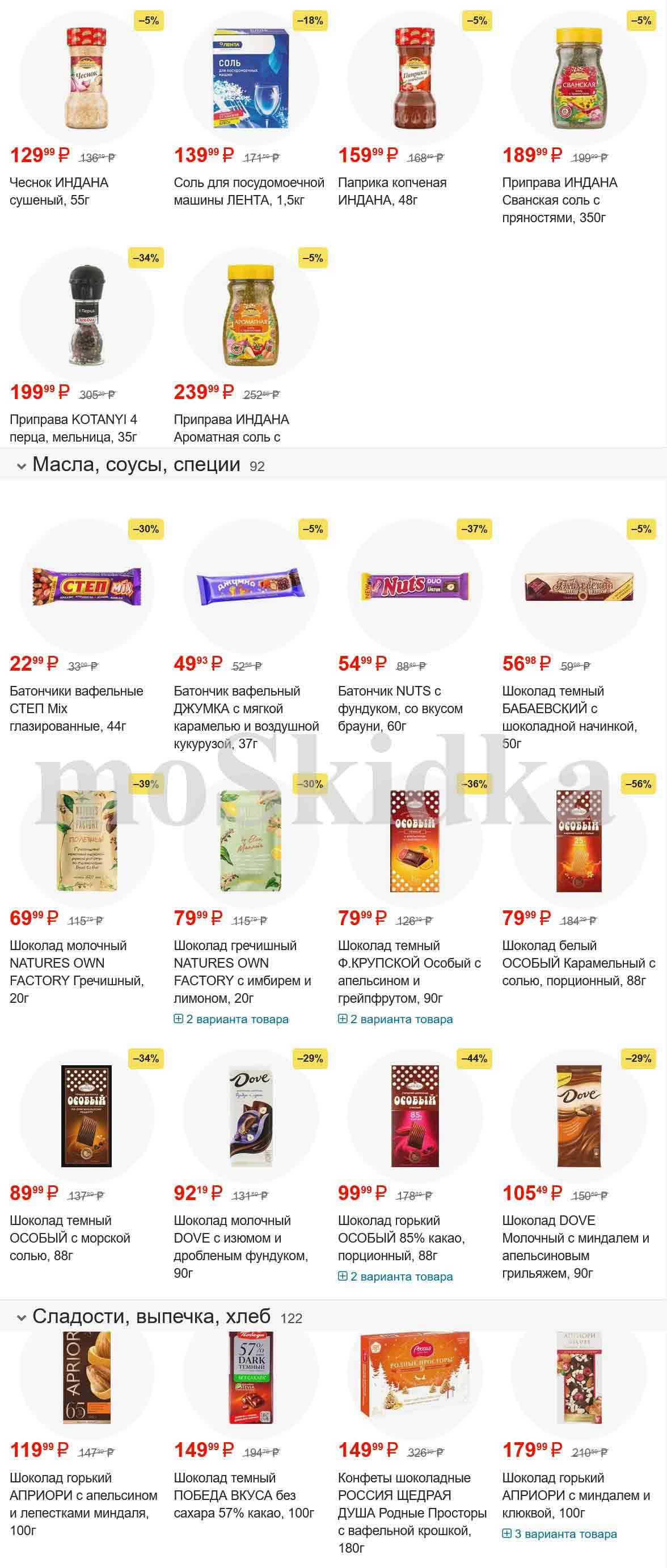View Паприка копченая ИНДАНА product
The image size is (667, 1568).
[x=392, y=190]
